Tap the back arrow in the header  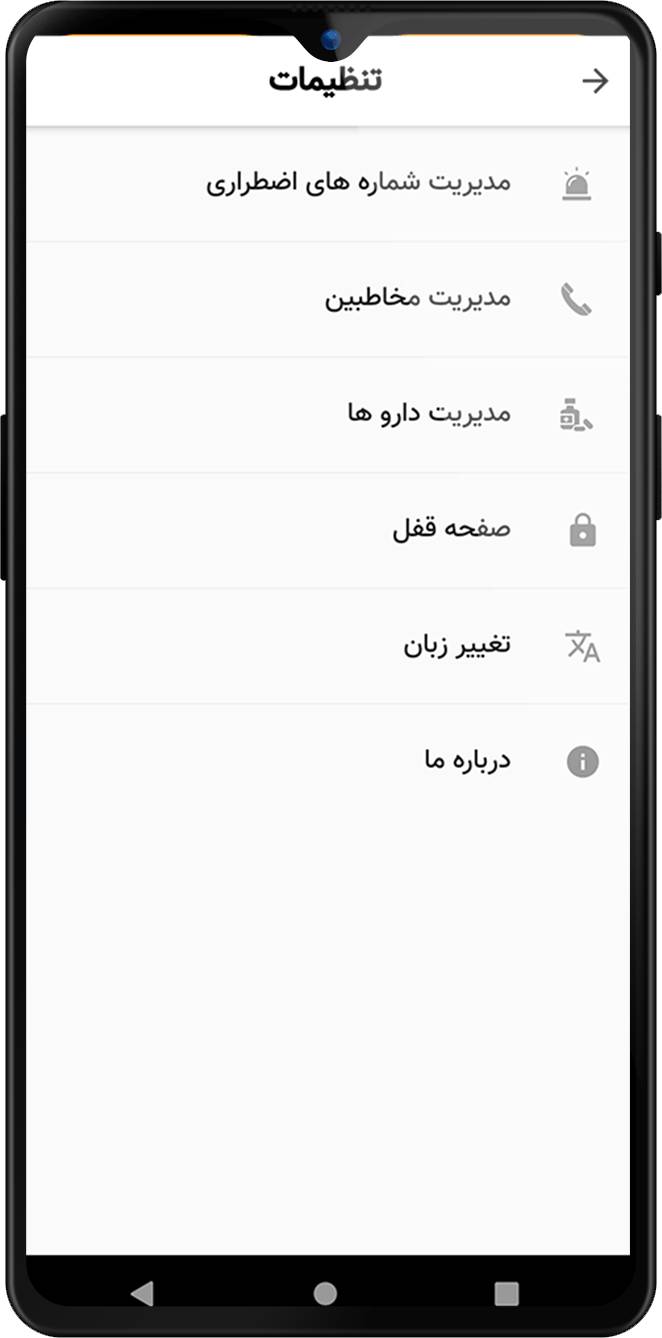tap(595, 81)
